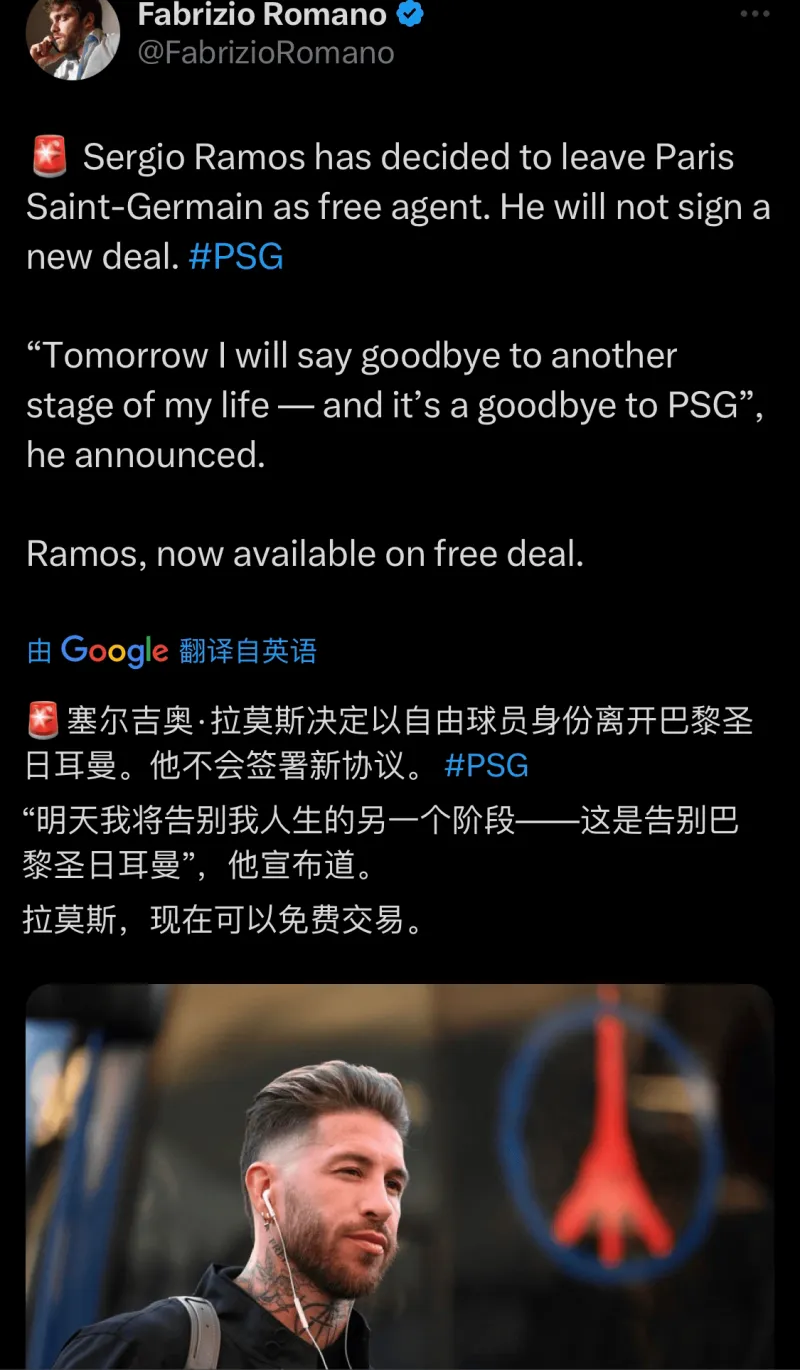Open the tweet's overflow menu
The width and height of the screenshot is (800, 1370).
point(756,14)
